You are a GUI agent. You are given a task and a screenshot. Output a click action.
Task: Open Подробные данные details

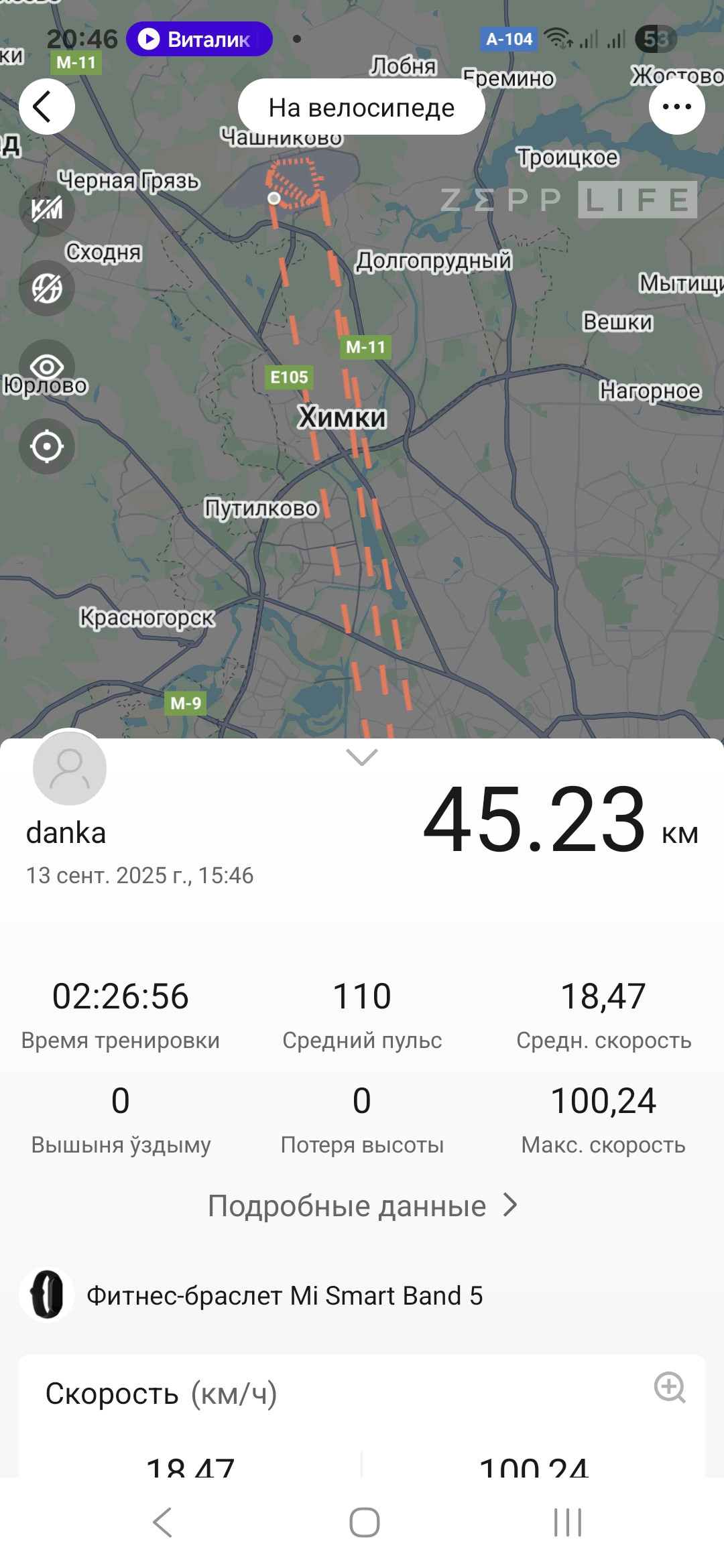[362, 1205]
